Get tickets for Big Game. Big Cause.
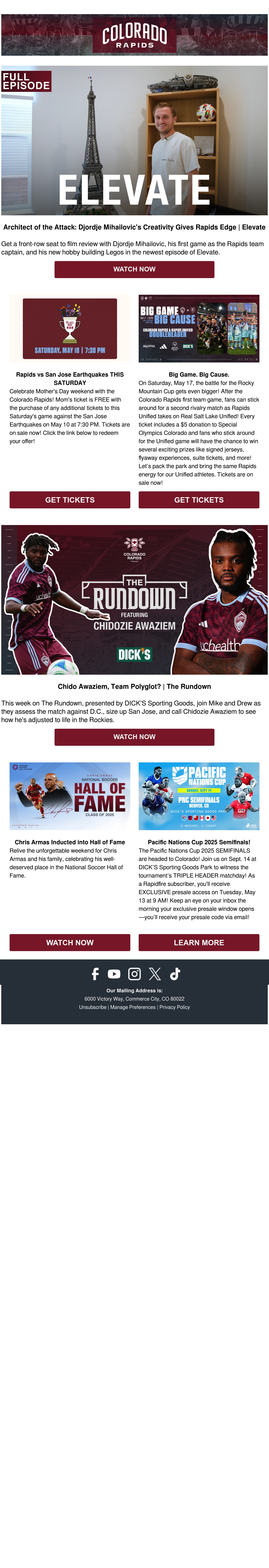The height and width of the screenshot is (1568, 269). pyautogui.click(x=199, y=500)
